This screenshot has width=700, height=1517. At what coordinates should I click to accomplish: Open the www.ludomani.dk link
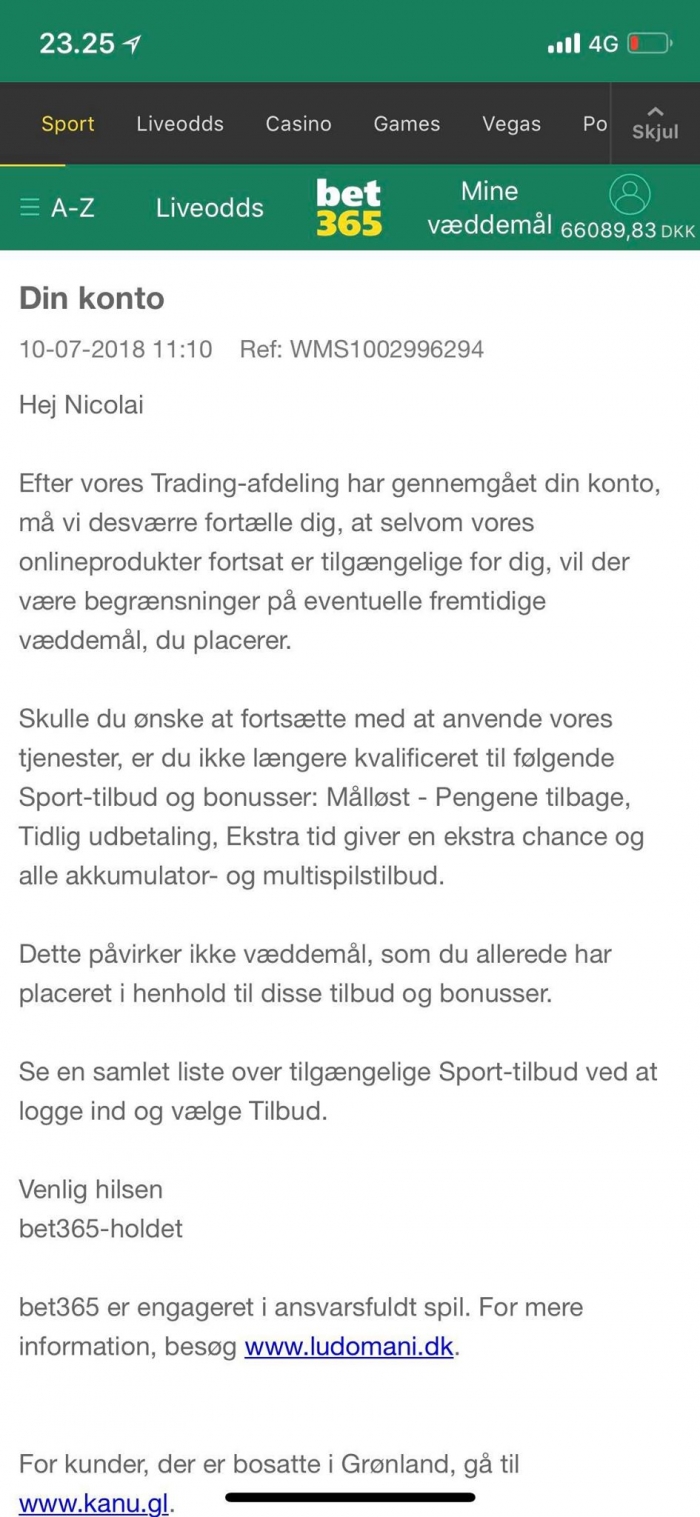pyautogui.click(x=349, y=1346)
